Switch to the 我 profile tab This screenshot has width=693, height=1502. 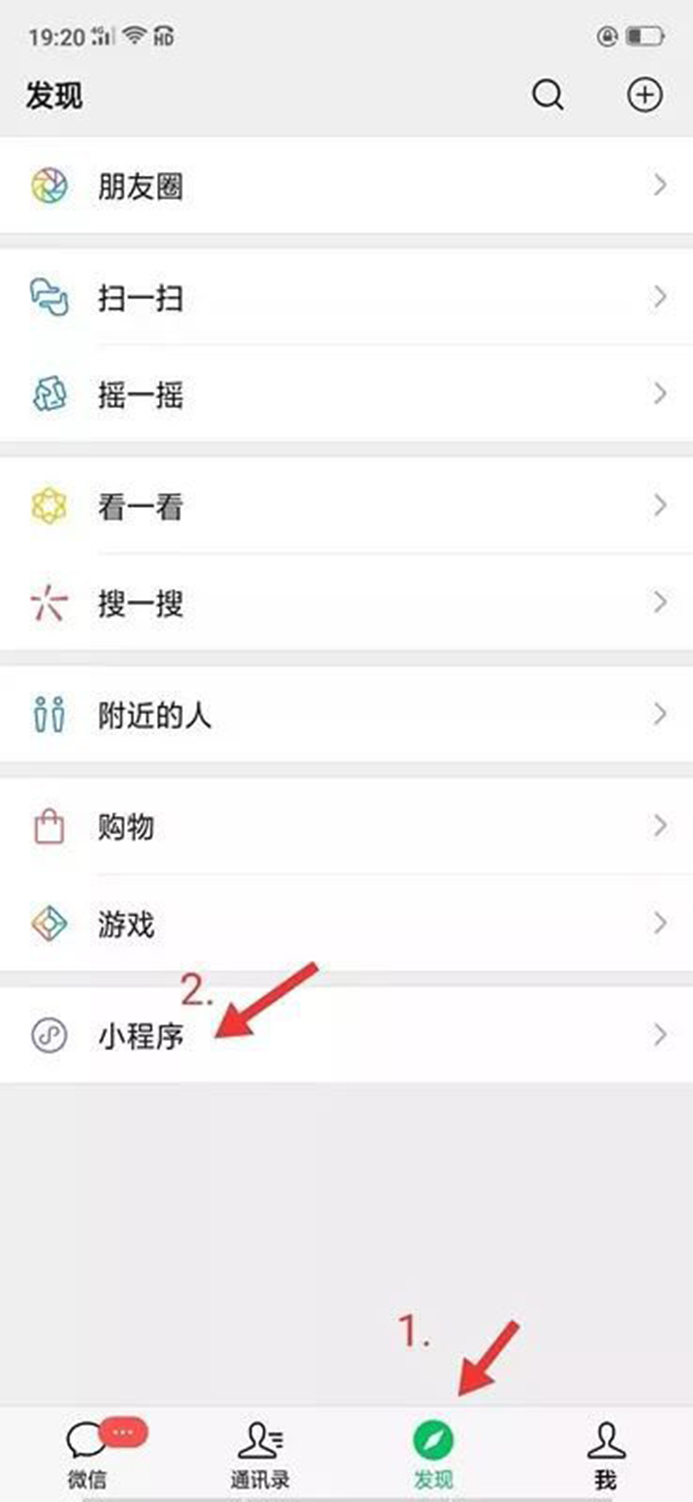click(605, 1454)
